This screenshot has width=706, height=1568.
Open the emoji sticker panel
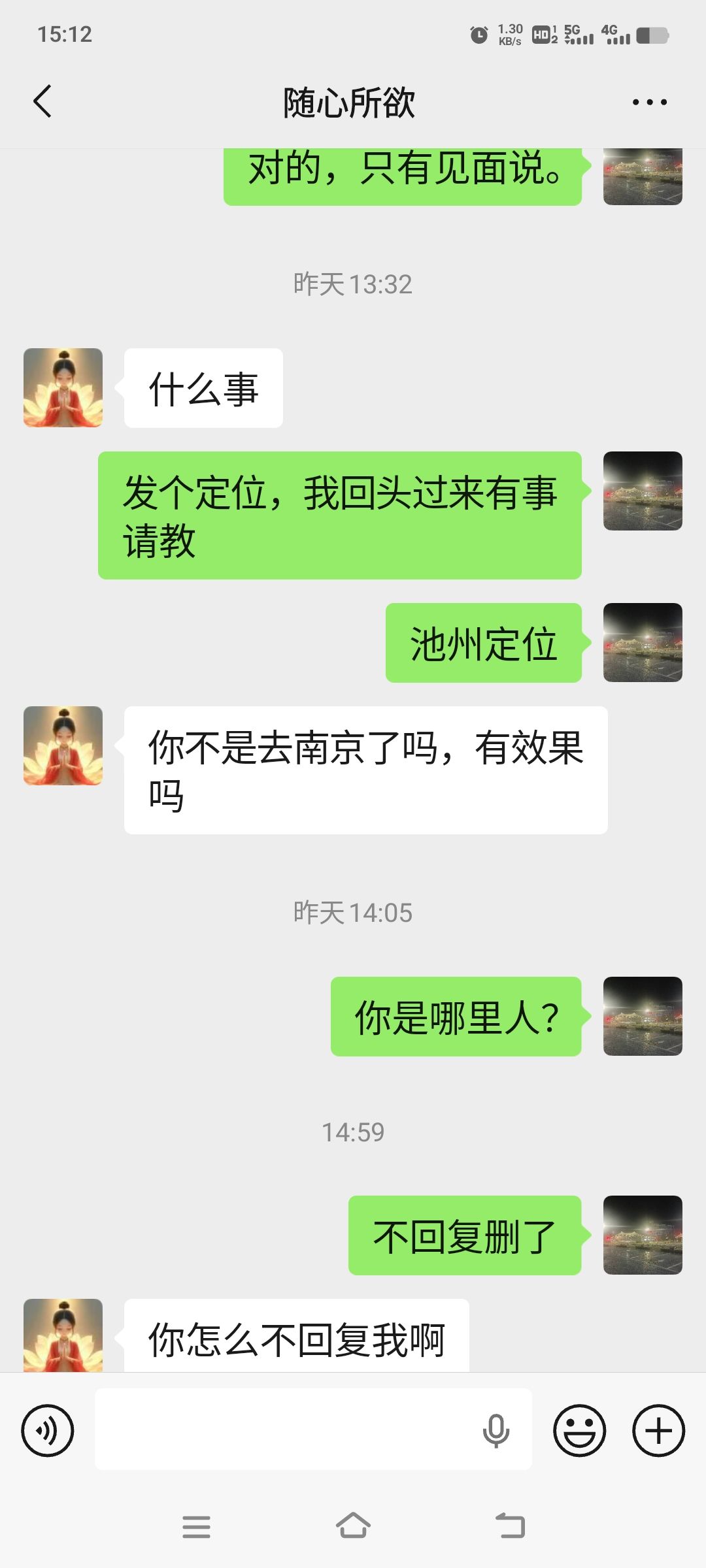coord(579,1430)
